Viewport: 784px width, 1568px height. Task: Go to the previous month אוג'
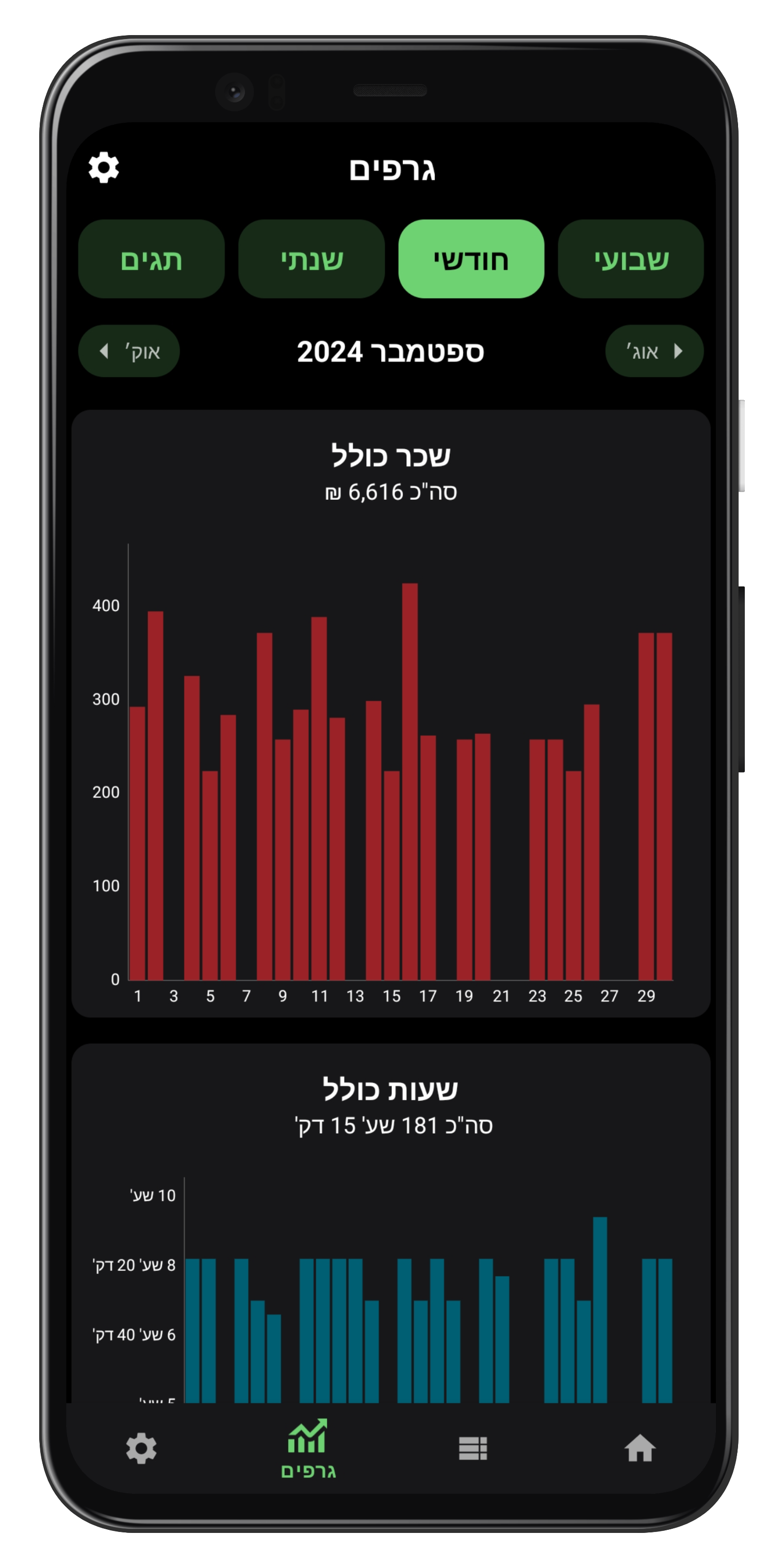tap(655, 351)
